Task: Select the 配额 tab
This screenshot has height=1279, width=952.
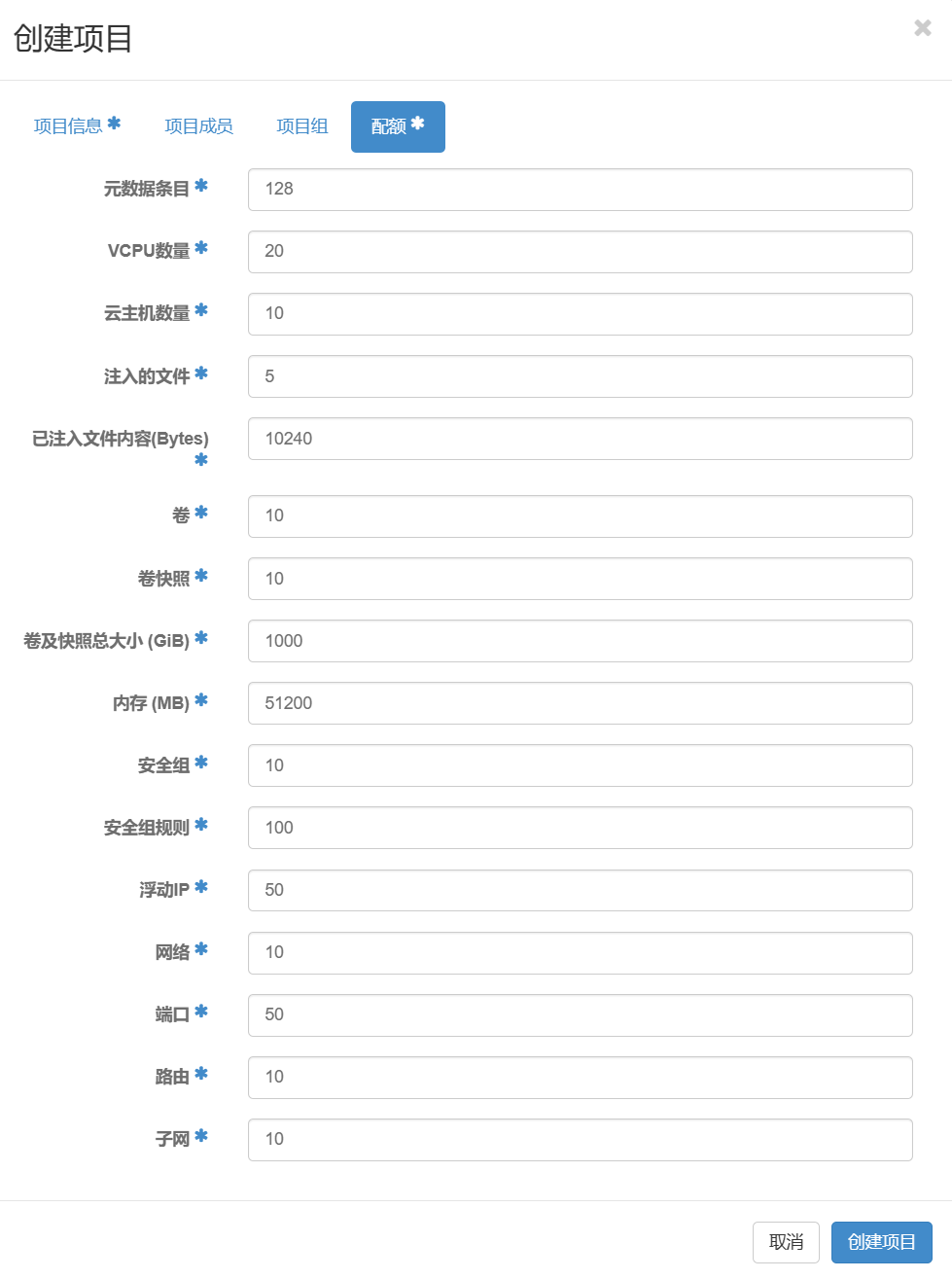Action: [x=398, y=126]
